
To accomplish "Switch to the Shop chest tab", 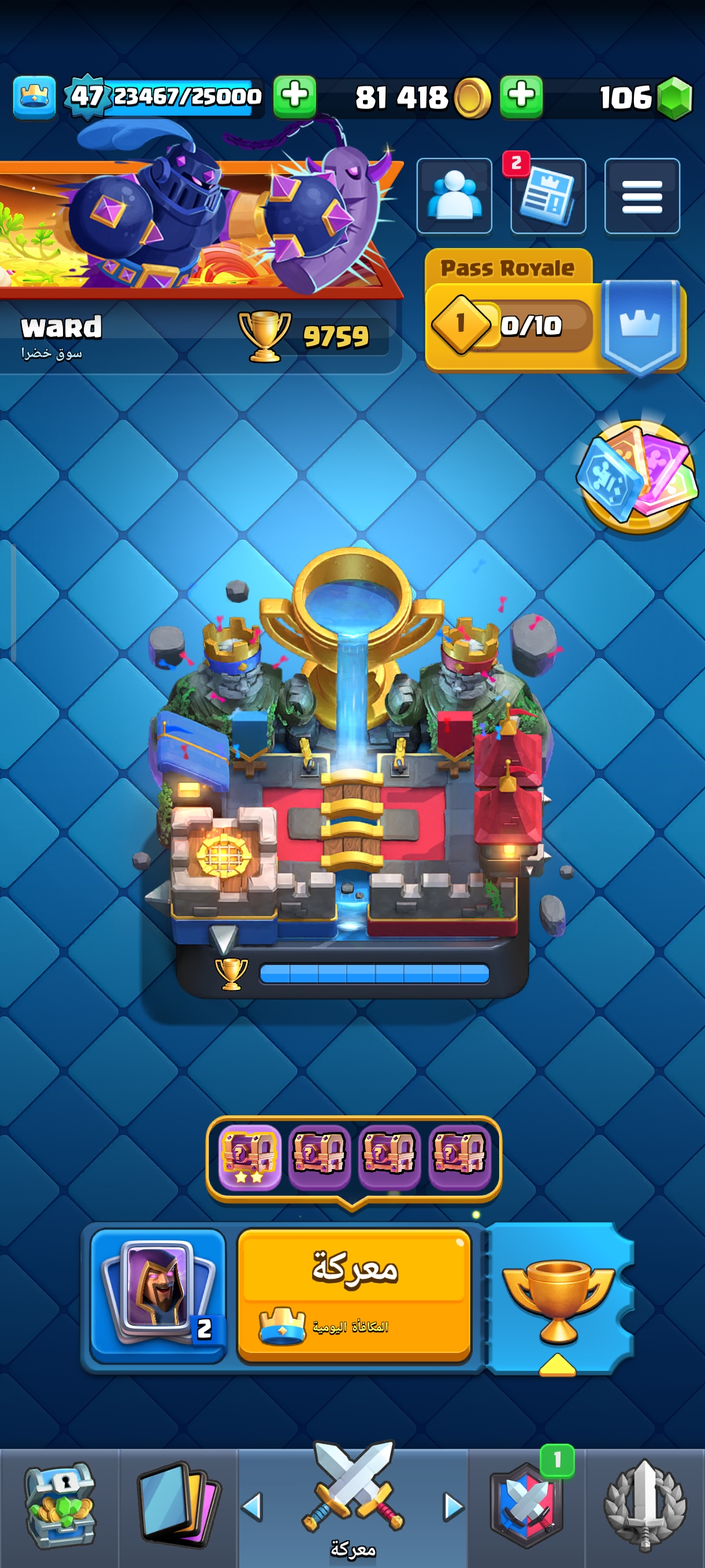I will [x=59, y=1504].
